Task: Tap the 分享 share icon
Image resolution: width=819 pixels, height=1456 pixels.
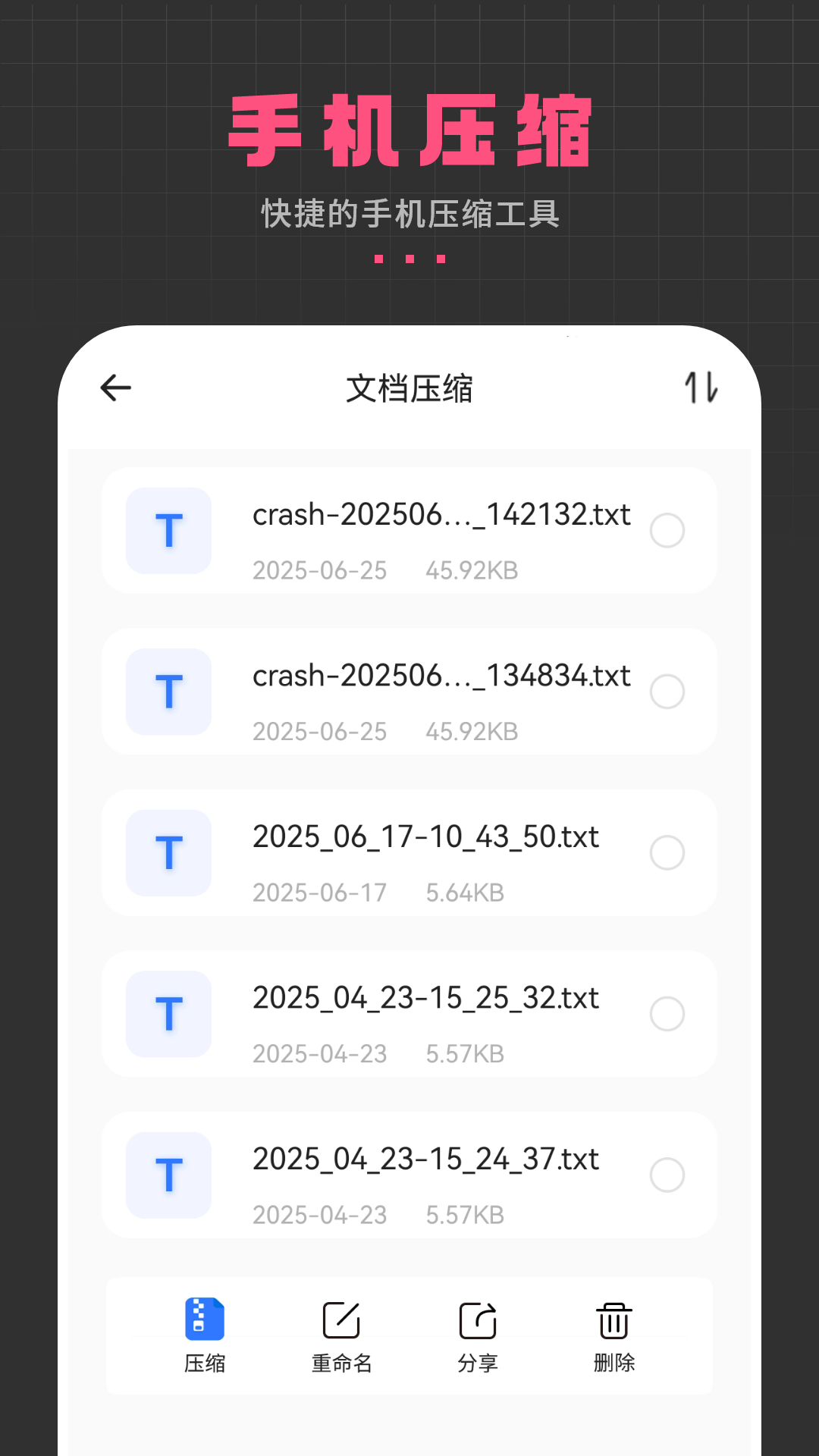Action: (477, 1318)
